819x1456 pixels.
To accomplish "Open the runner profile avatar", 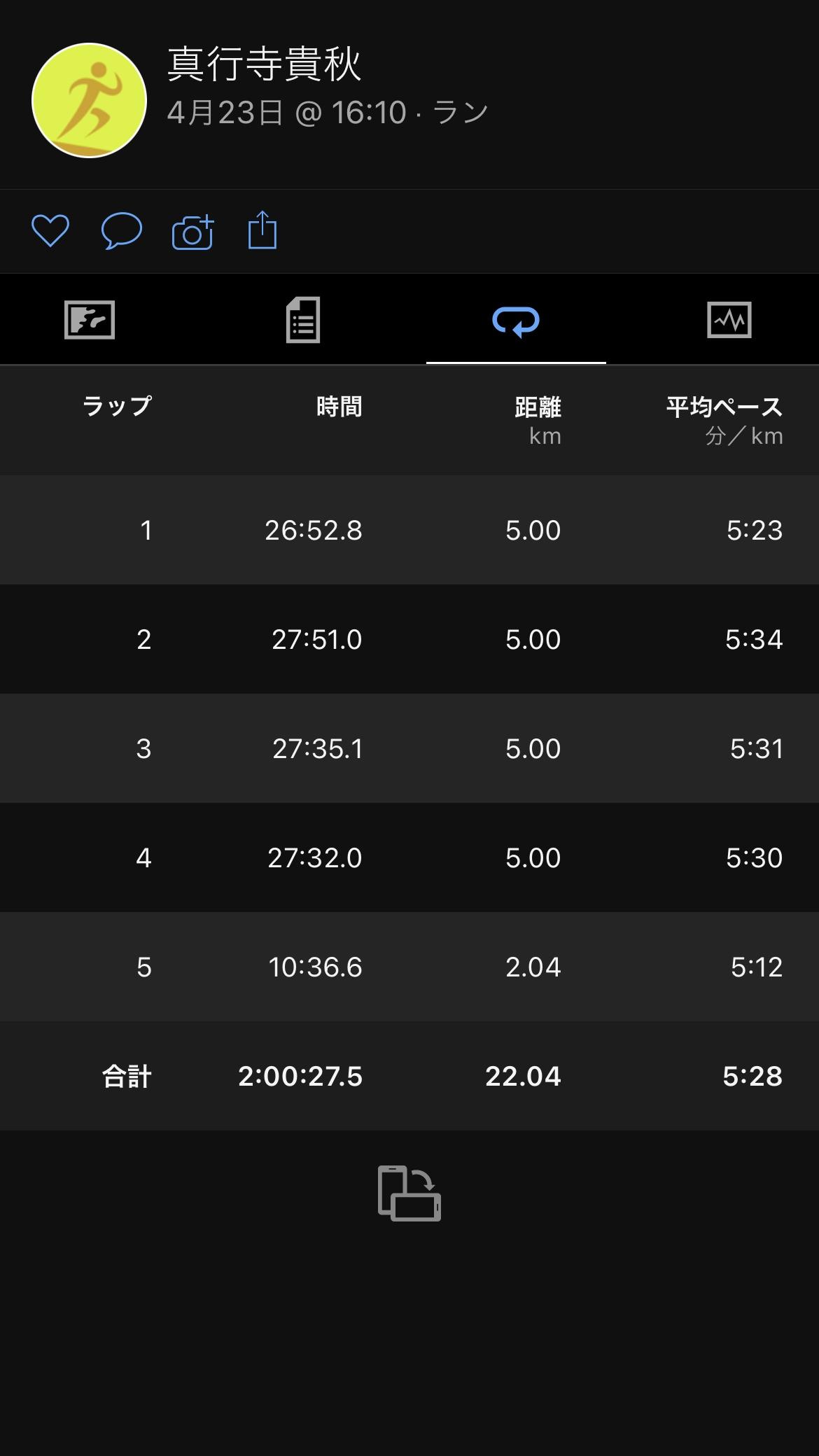I will tap(89, 100).
